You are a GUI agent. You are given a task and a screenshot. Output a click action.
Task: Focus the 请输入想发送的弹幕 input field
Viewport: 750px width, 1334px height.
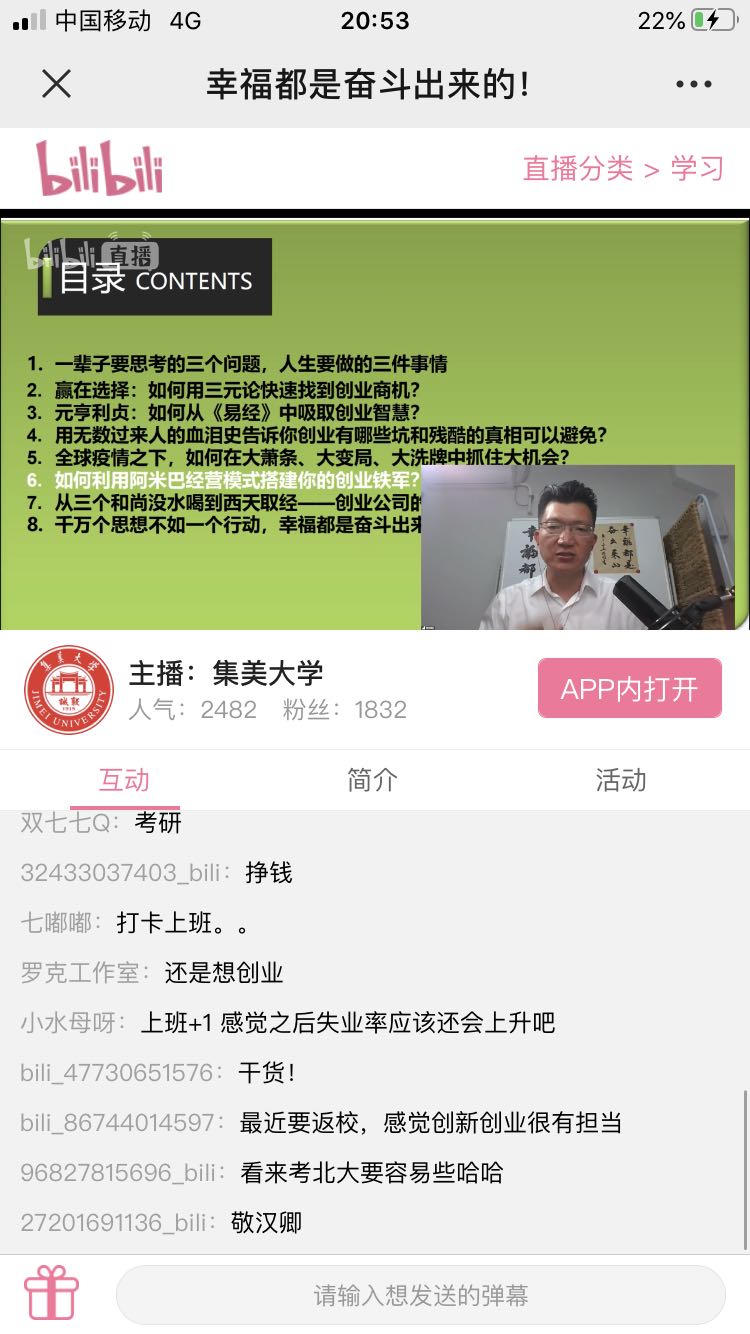[420, 1296]
